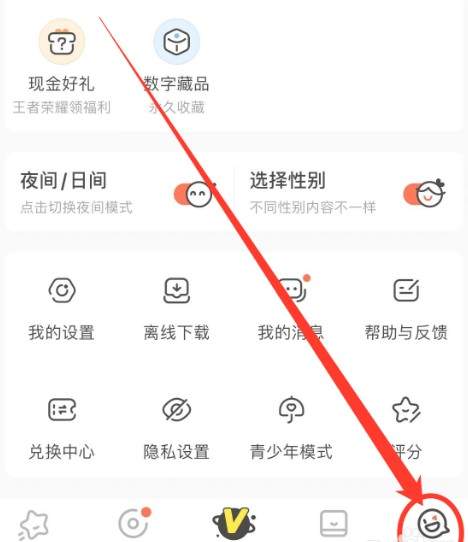468x542 pixels.
Task: Open 我的设置 settings
Action: point(62,309)
